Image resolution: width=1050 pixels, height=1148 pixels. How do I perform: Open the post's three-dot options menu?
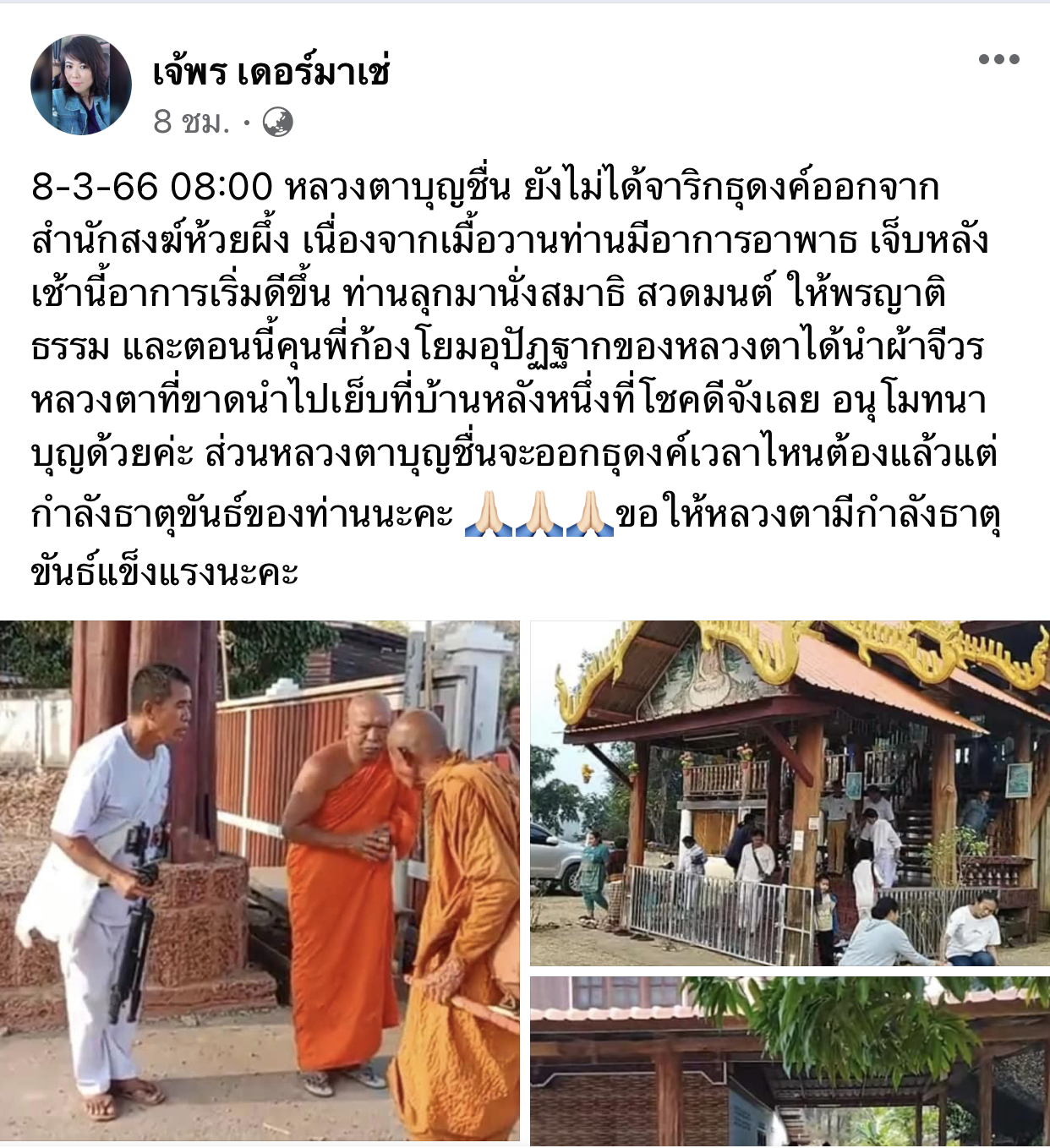coord(998,59)
